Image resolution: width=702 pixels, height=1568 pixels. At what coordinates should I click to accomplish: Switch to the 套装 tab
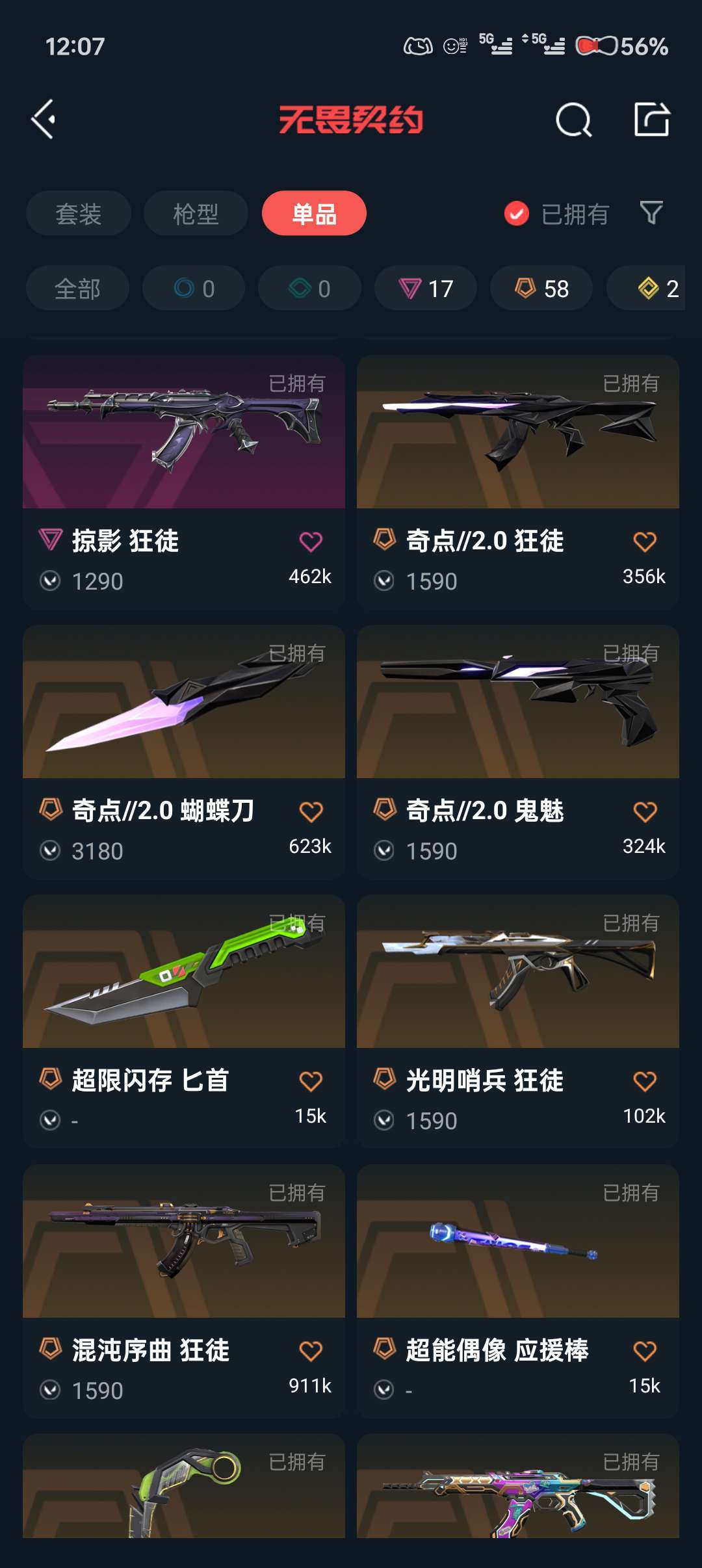[x=79, y=213]
